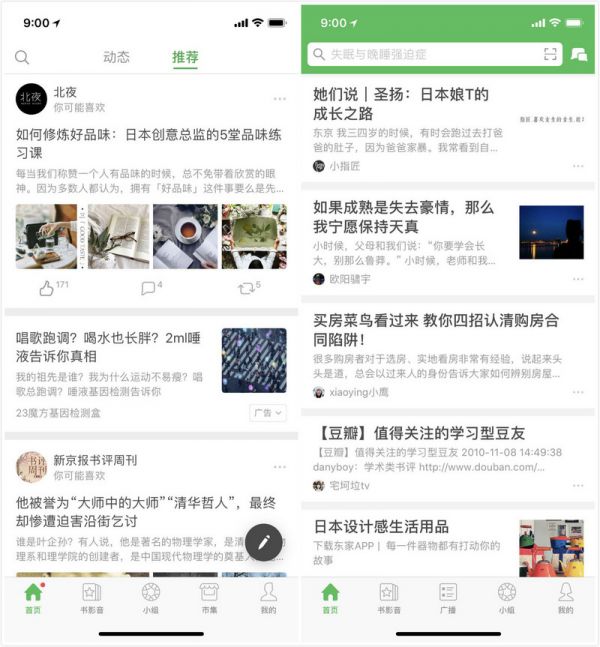Screen dimensions: 600x647
Task: Like 北夜's post on 好品味
Action: (46, 289)
